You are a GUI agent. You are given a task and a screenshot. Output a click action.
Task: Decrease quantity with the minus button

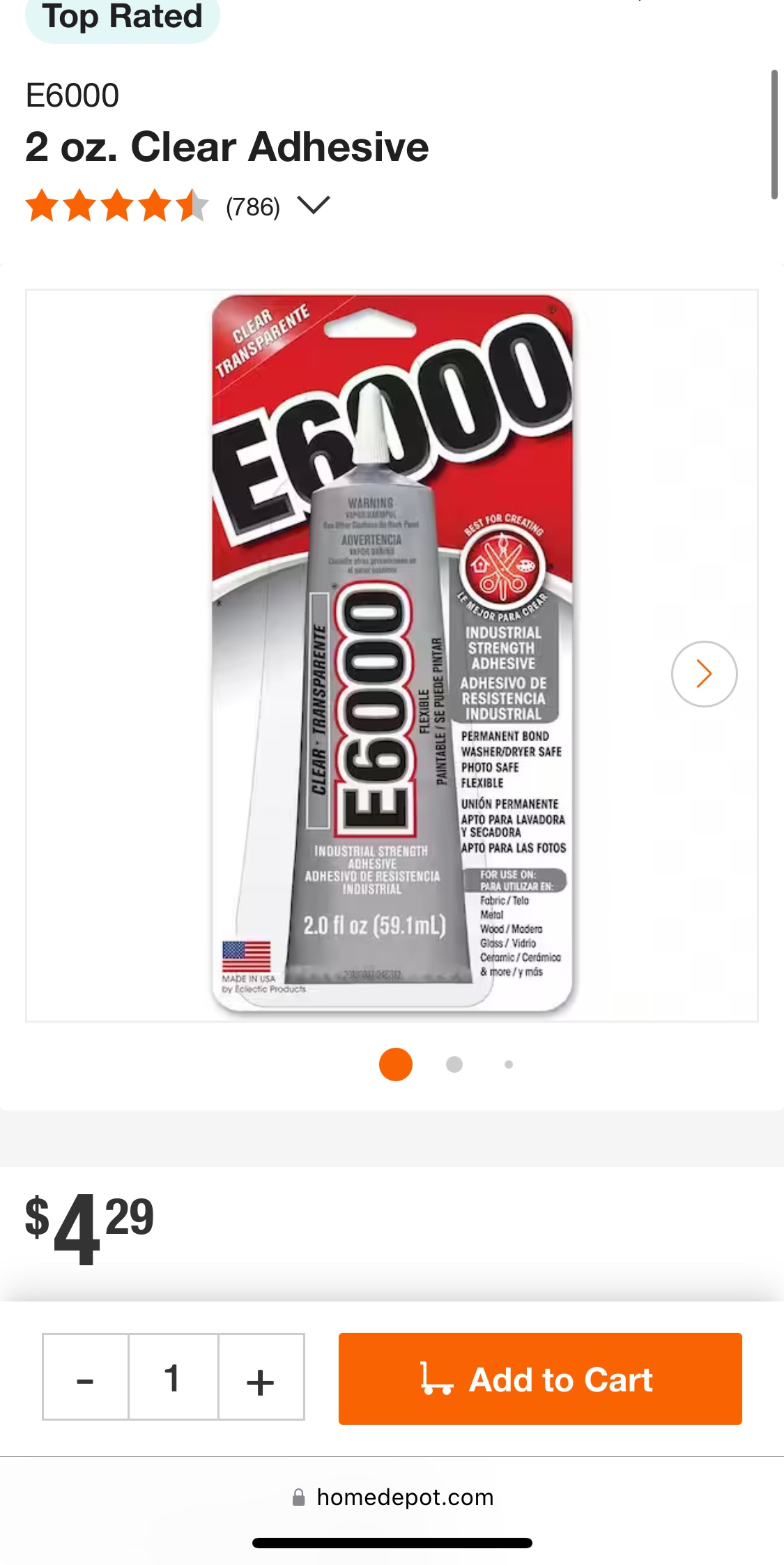point(86,1377)
